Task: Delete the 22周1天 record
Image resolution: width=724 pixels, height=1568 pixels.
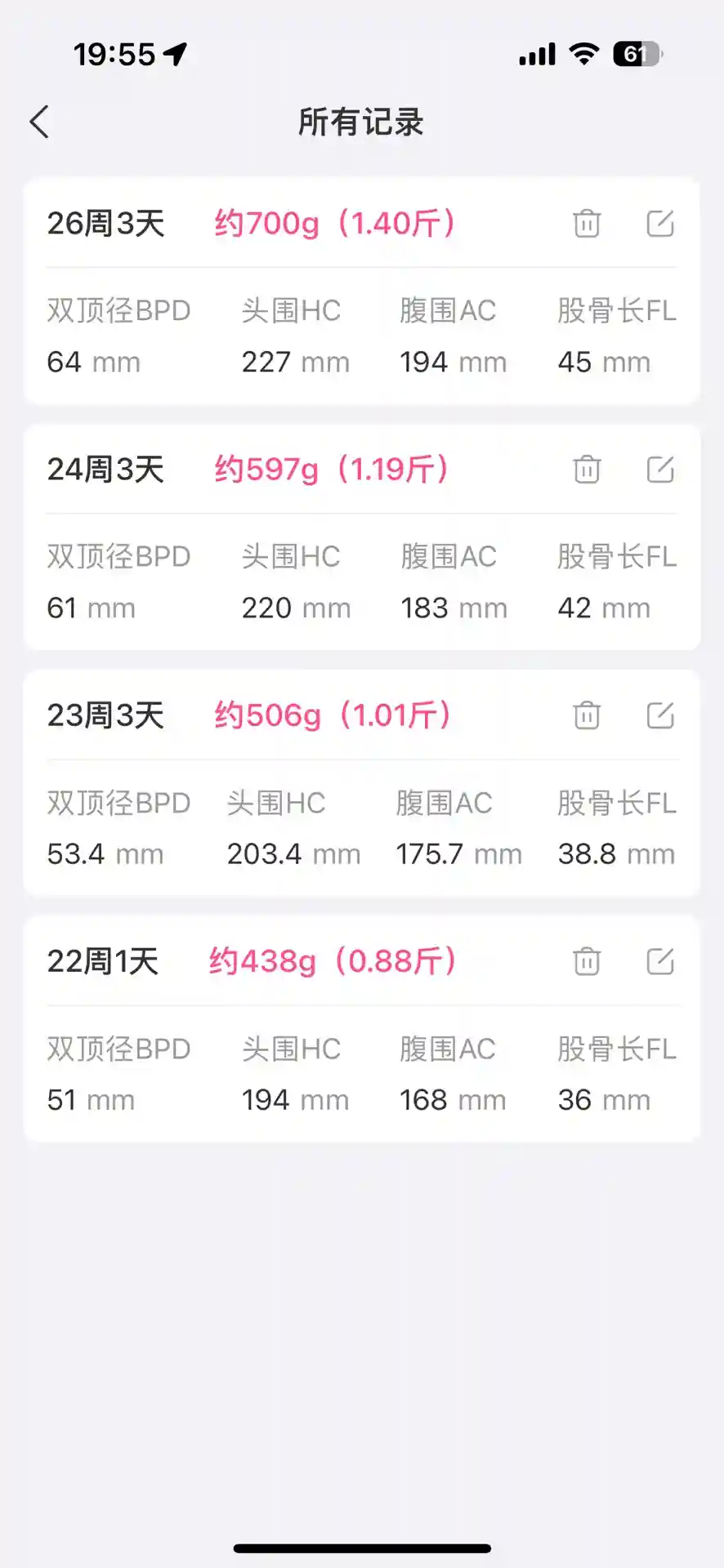Action: (587, 961)
